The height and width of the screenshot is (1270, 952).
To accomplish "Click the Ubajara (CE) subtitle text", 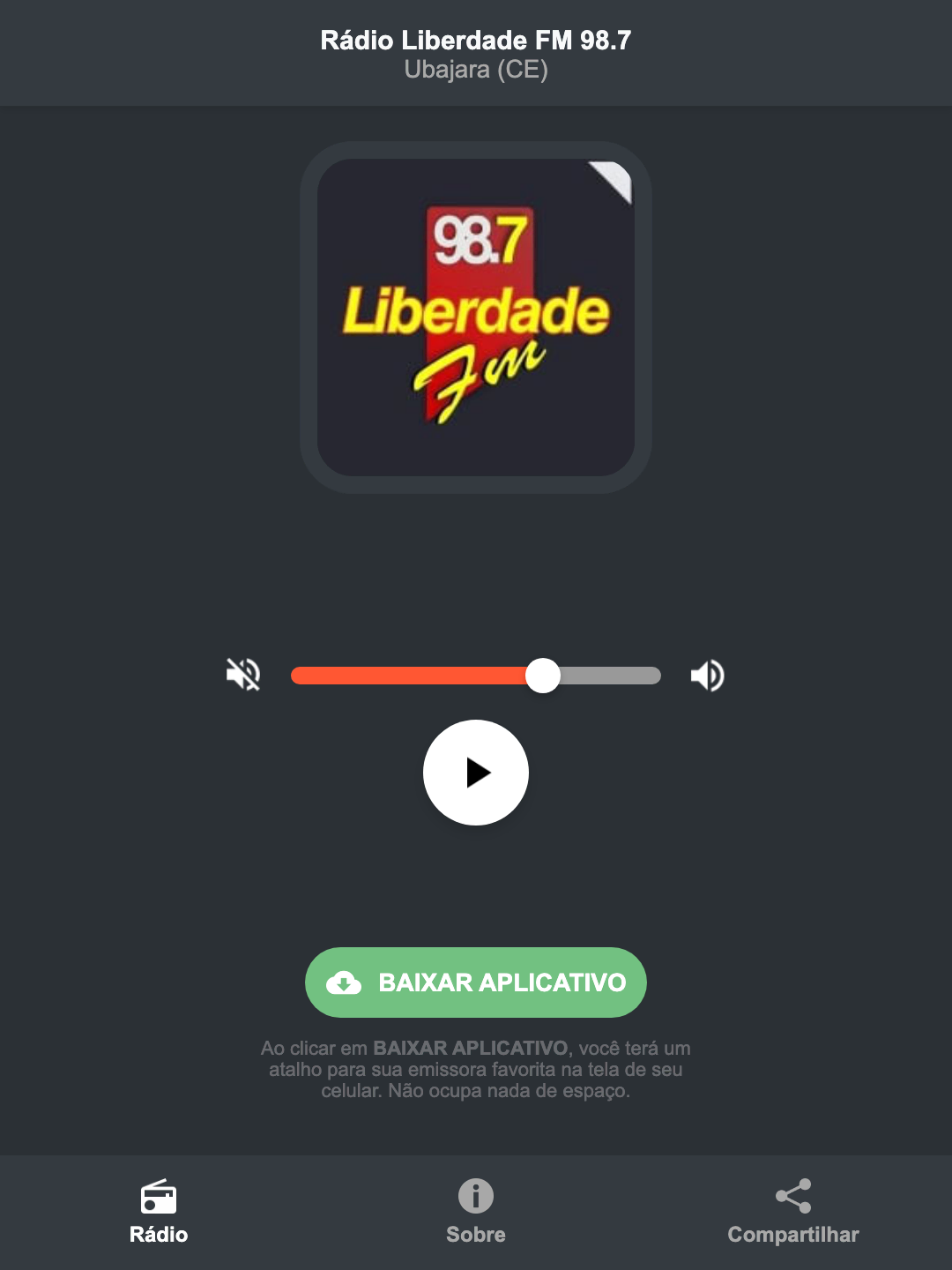I will [476, 71].
